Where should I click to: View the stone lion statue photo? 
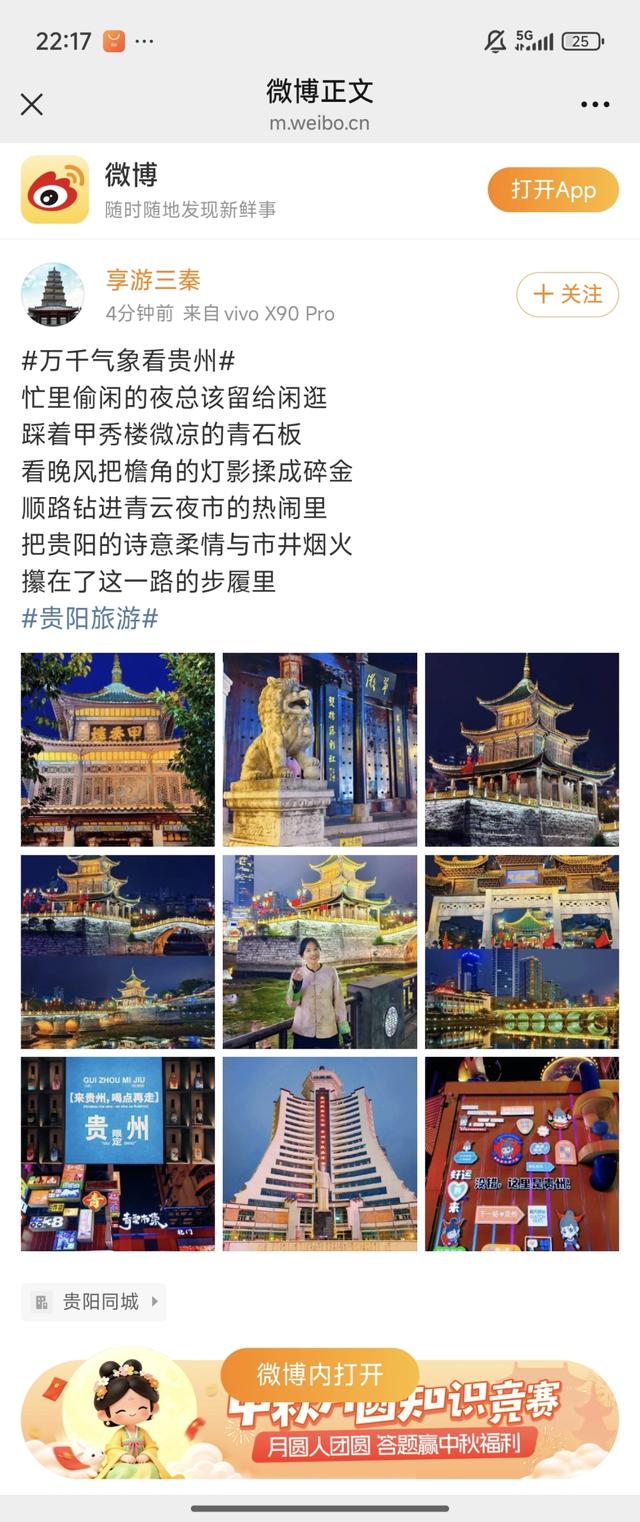point(320,749)
